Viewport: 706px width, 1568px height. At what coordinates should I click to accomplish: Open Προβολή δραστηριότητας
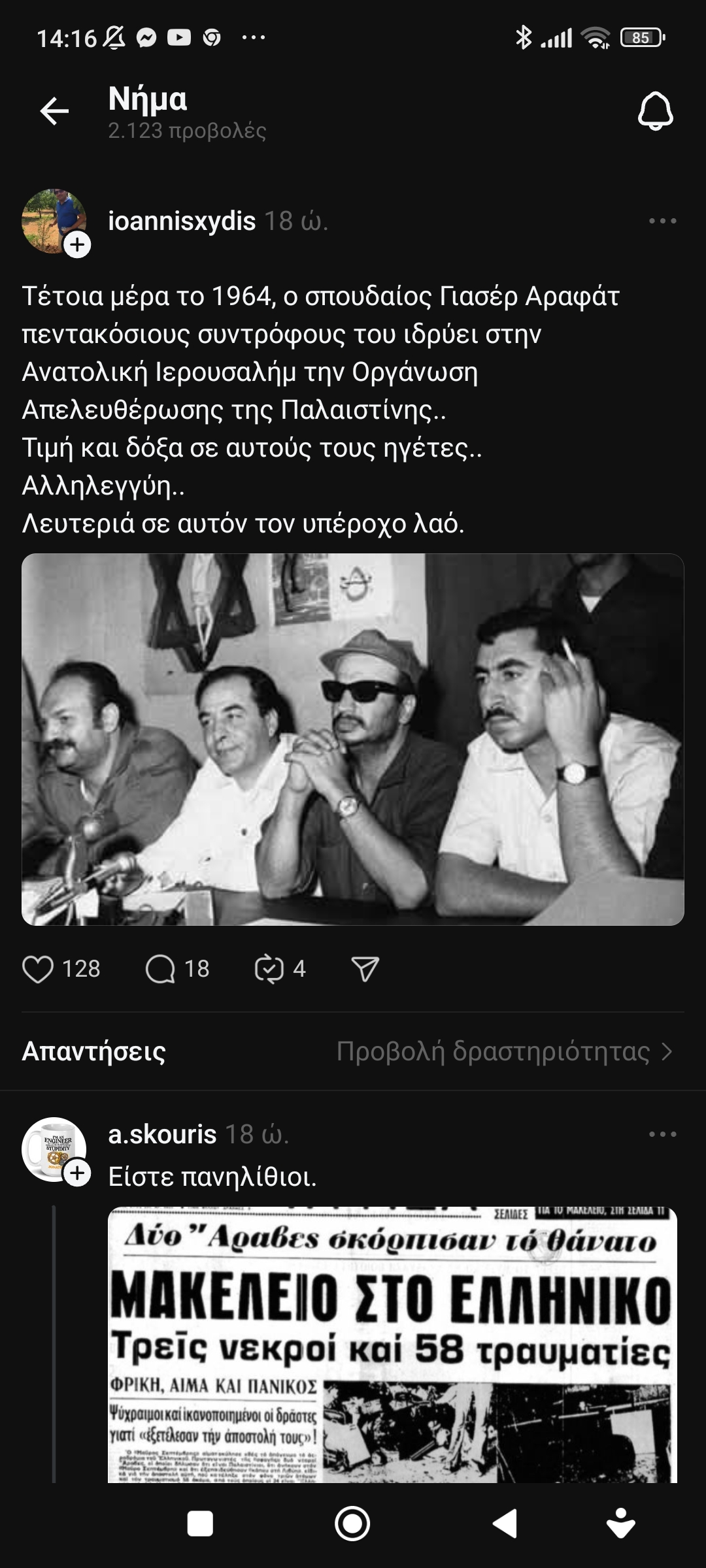click(x=503, y=1052)
